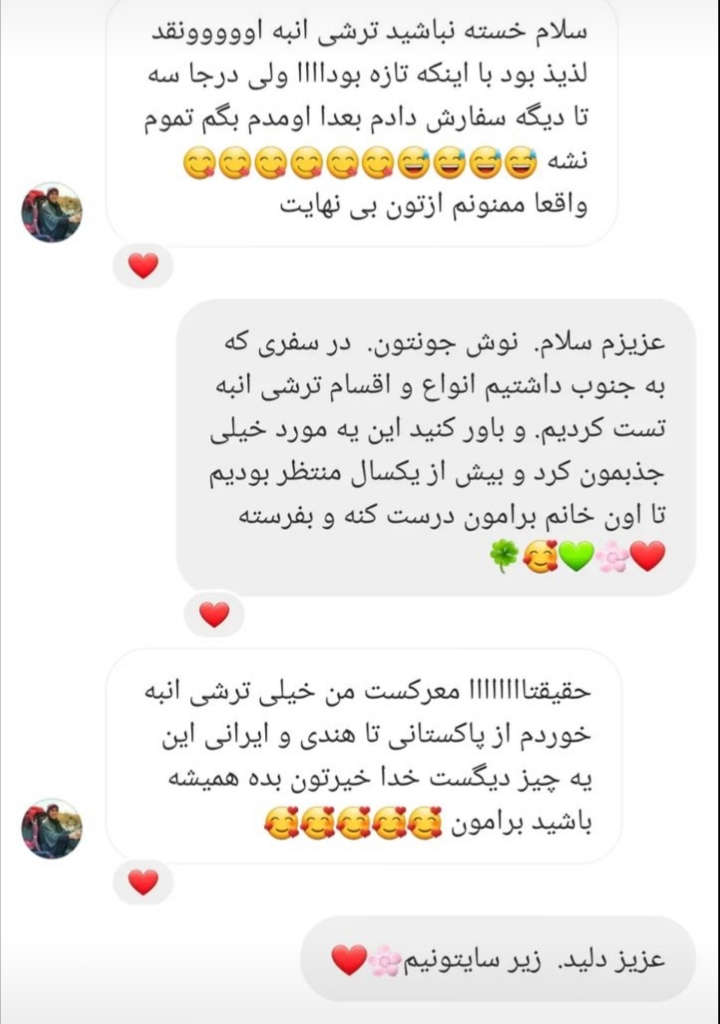Open sender's avatar beside the حقیقتا معرکست message
The width and height of the screenshot is (720, 1024).
pyautogui.click(x=52, y=829)
